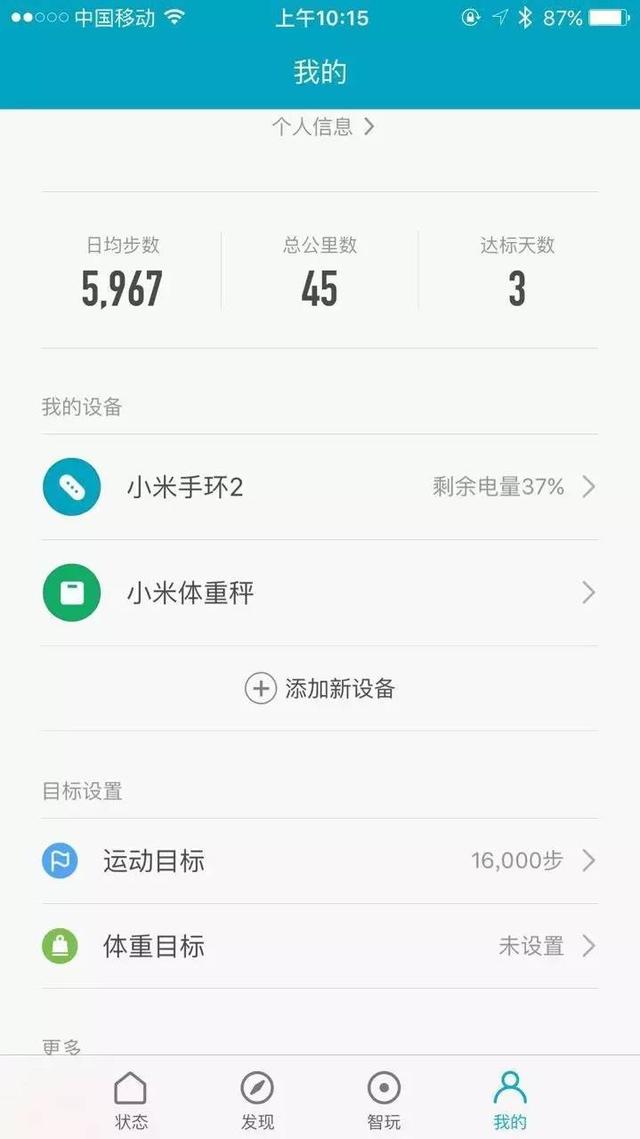Open the 运动目标 step goal setting
The height and width of the screenshot is (1139, 640).
click(320, 861)
